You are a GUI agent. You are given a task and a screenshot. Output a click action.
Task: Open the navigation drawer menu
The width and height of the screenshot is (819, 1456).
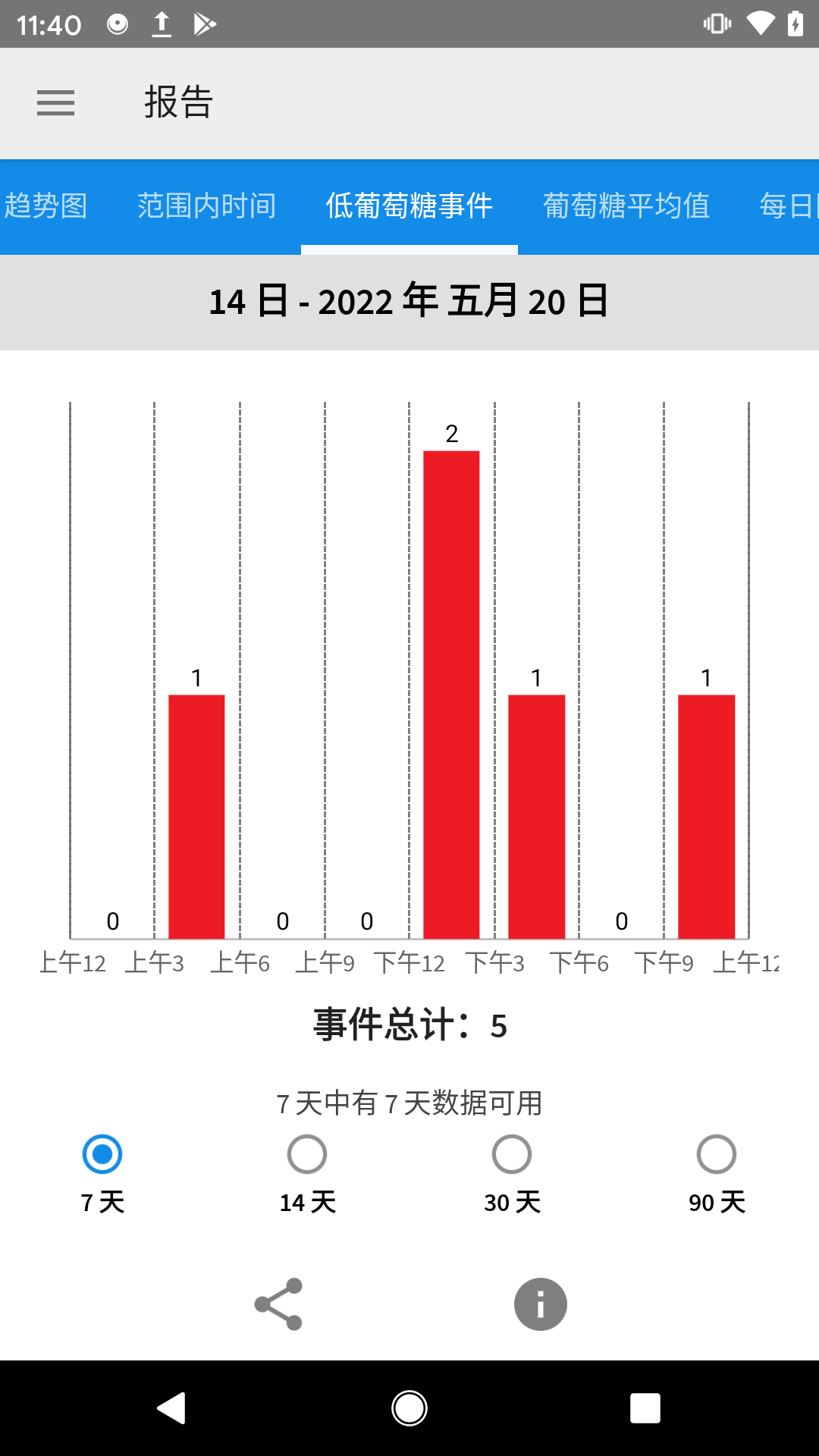[55, 102]
